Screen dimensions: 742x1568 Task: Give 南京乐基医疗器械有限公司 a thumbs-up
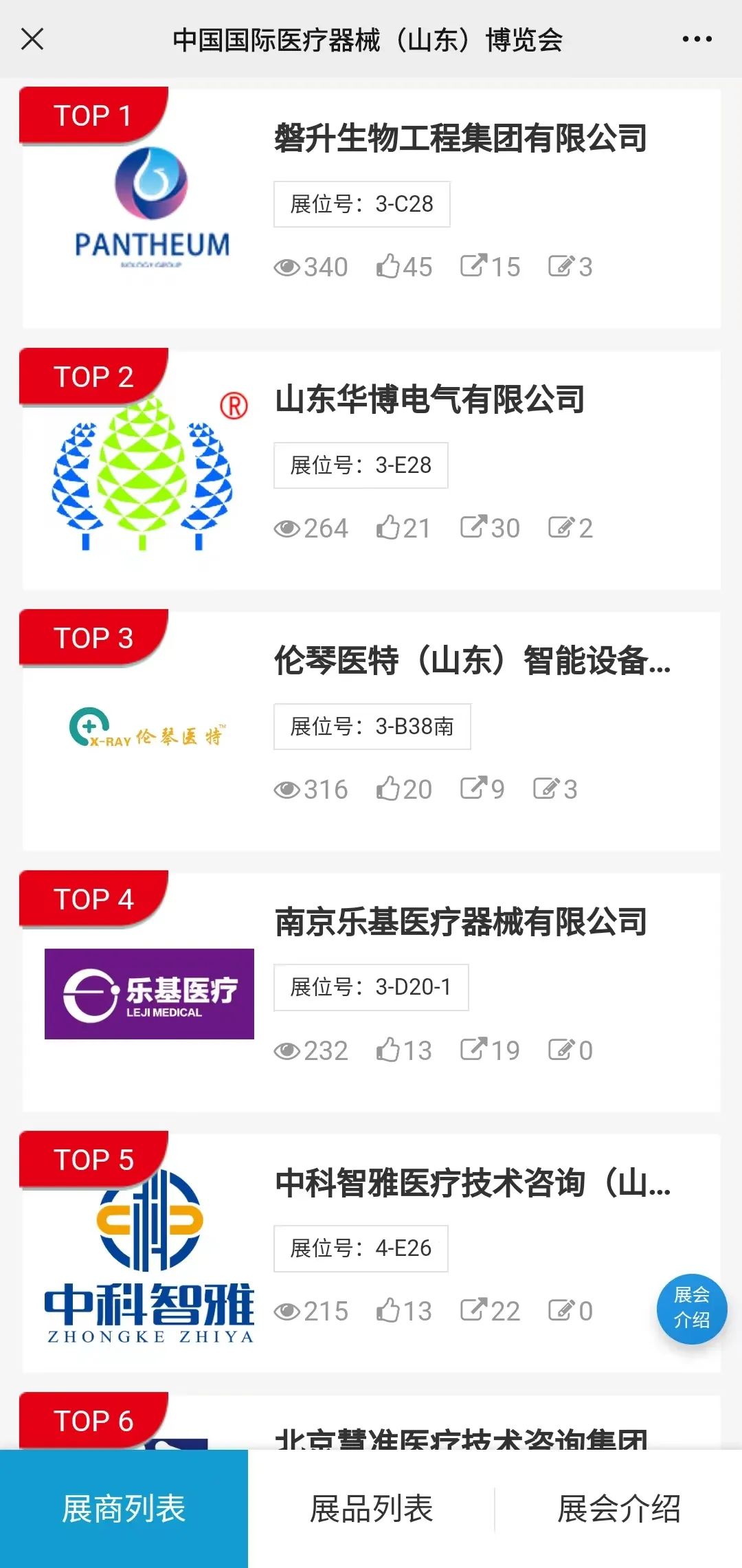(x=388, y=1050)
